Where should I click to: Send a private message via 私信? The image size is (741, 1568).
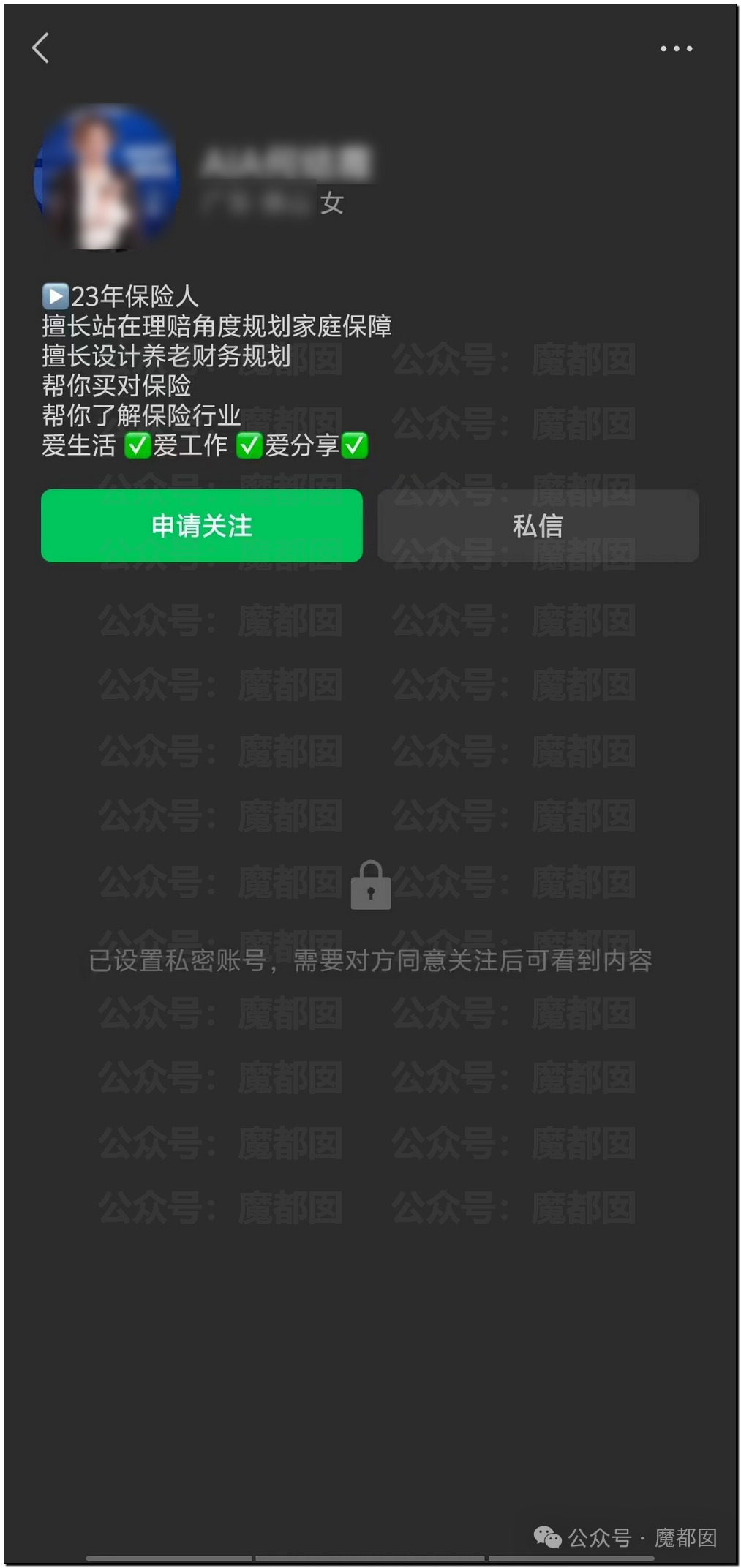[538, 526]
